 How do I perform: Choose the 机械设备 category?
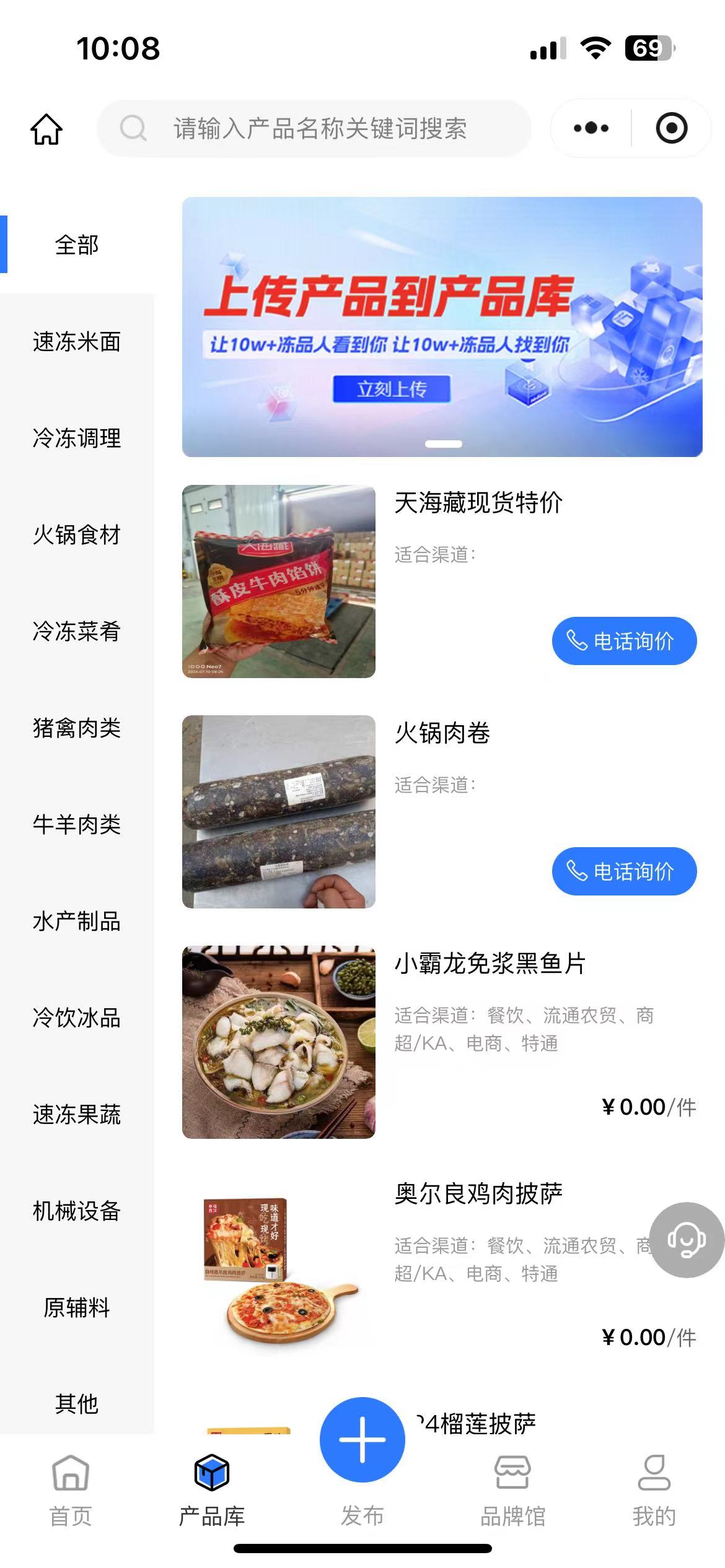pos(77,1211)
